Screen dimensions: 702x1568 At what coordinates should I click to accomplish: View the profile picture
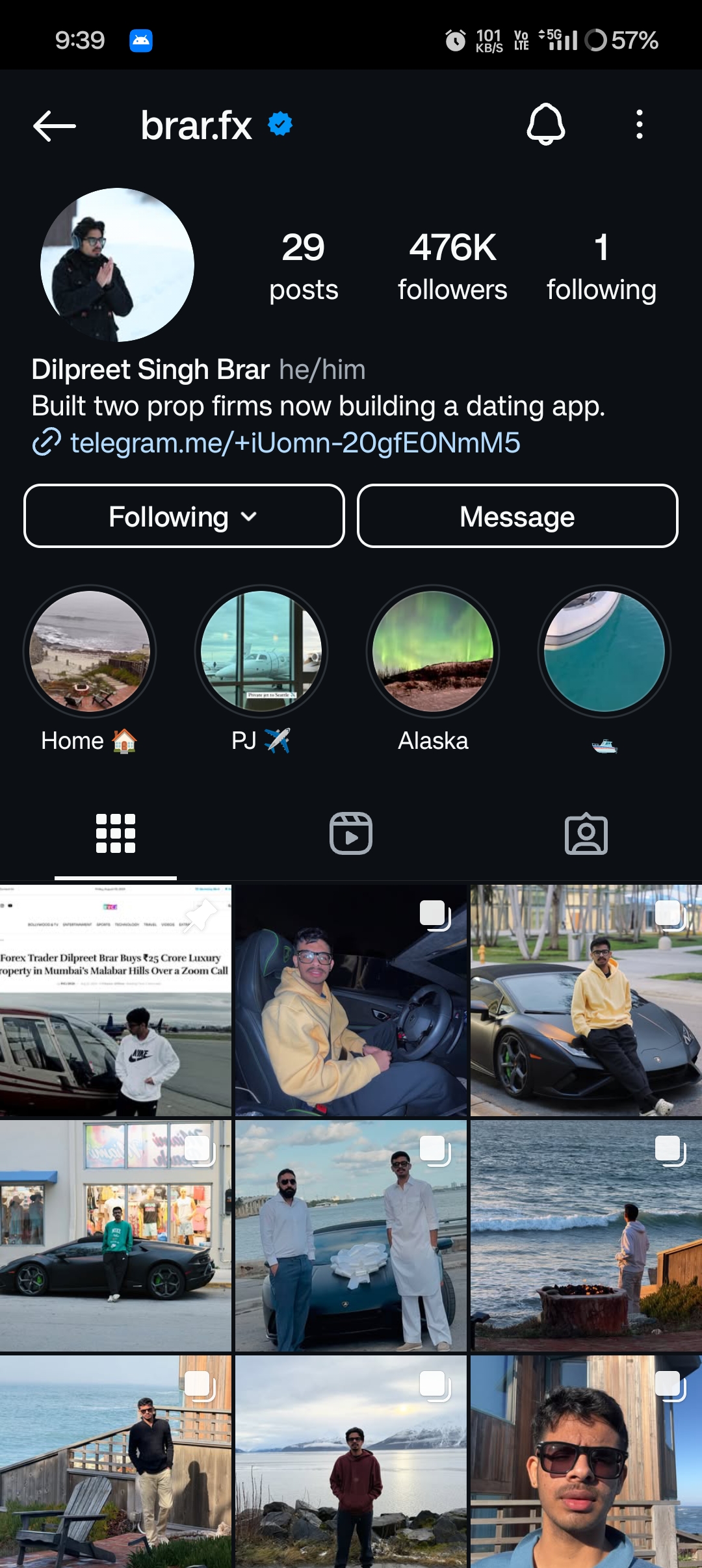[117, 265]
